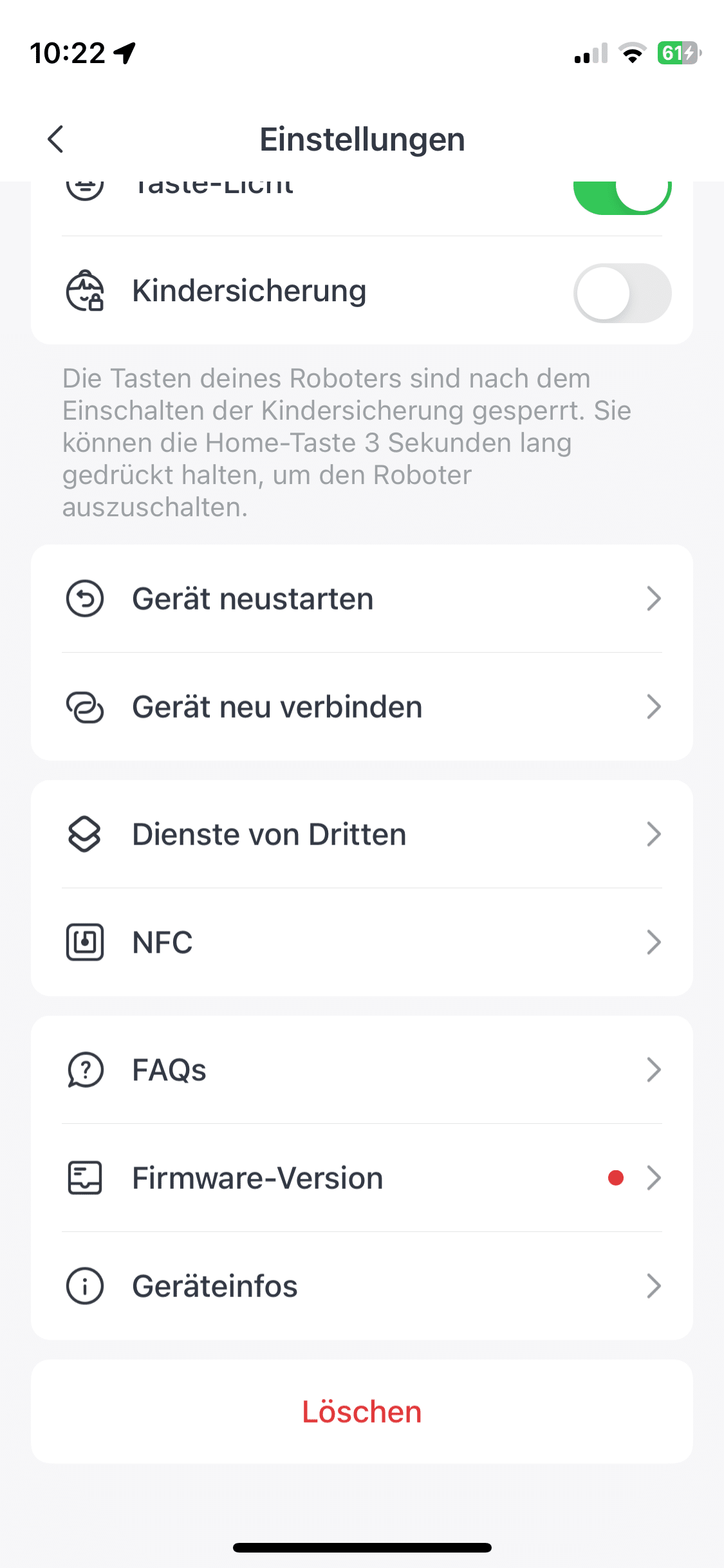Open Gerät neustarten
This screenshot has width=724, height=1568.
362,599
